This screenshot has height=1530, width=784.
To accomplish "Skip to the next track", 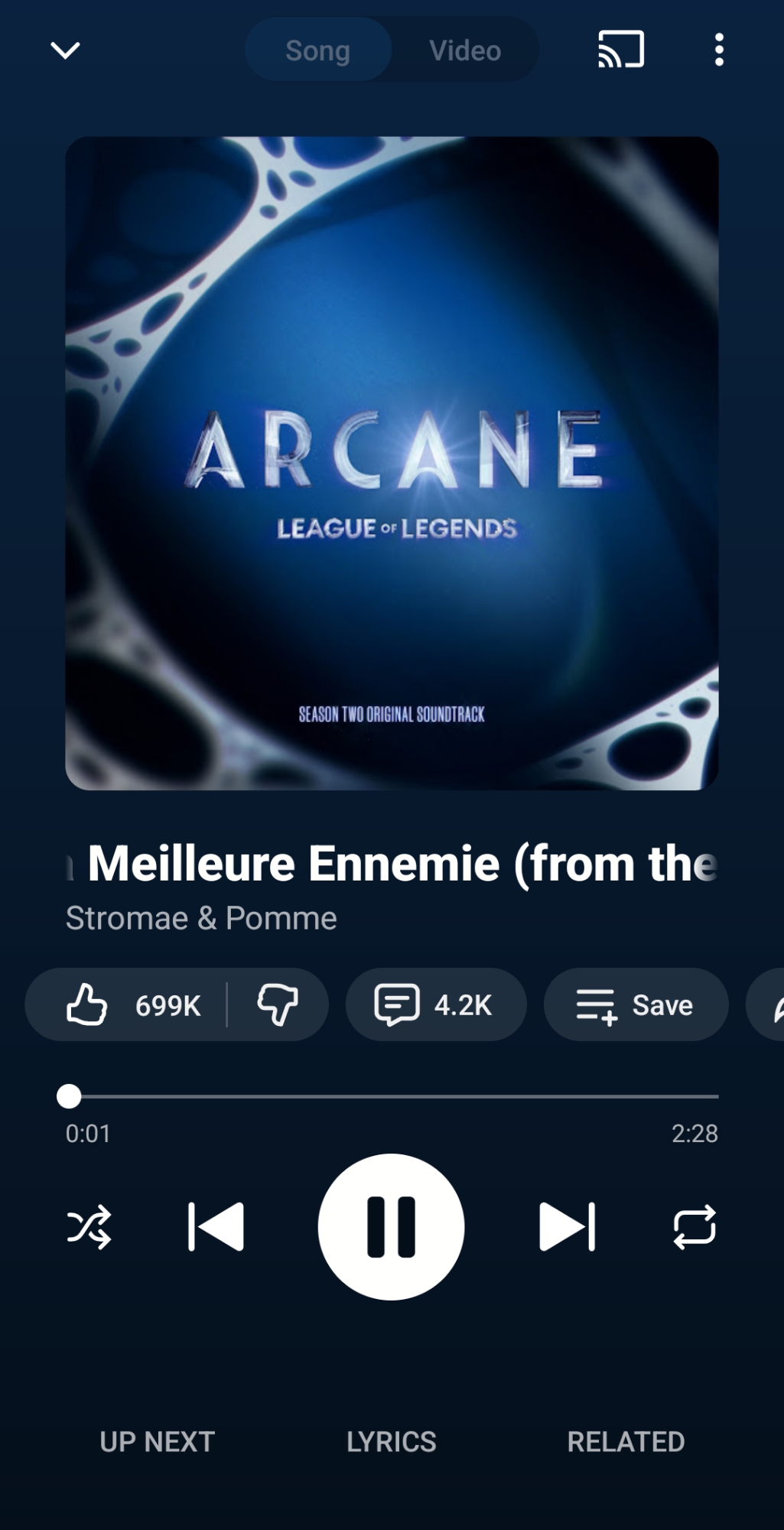I will click(567, 1227).
